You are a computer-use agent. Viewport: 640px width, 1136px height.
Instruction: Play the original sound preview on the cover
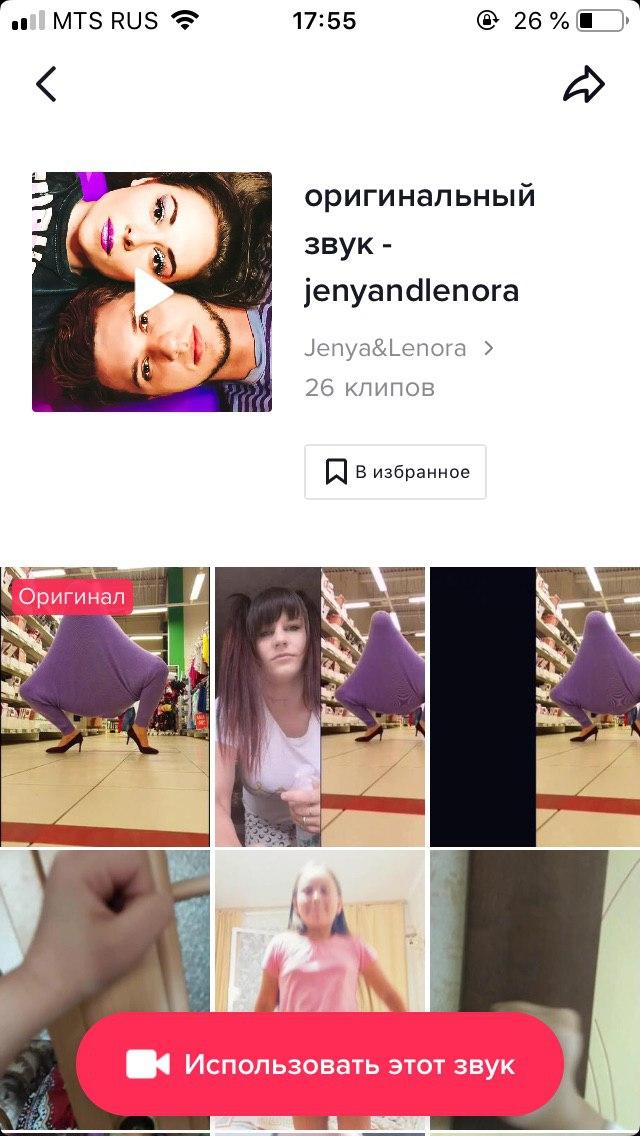coord(152,292)
